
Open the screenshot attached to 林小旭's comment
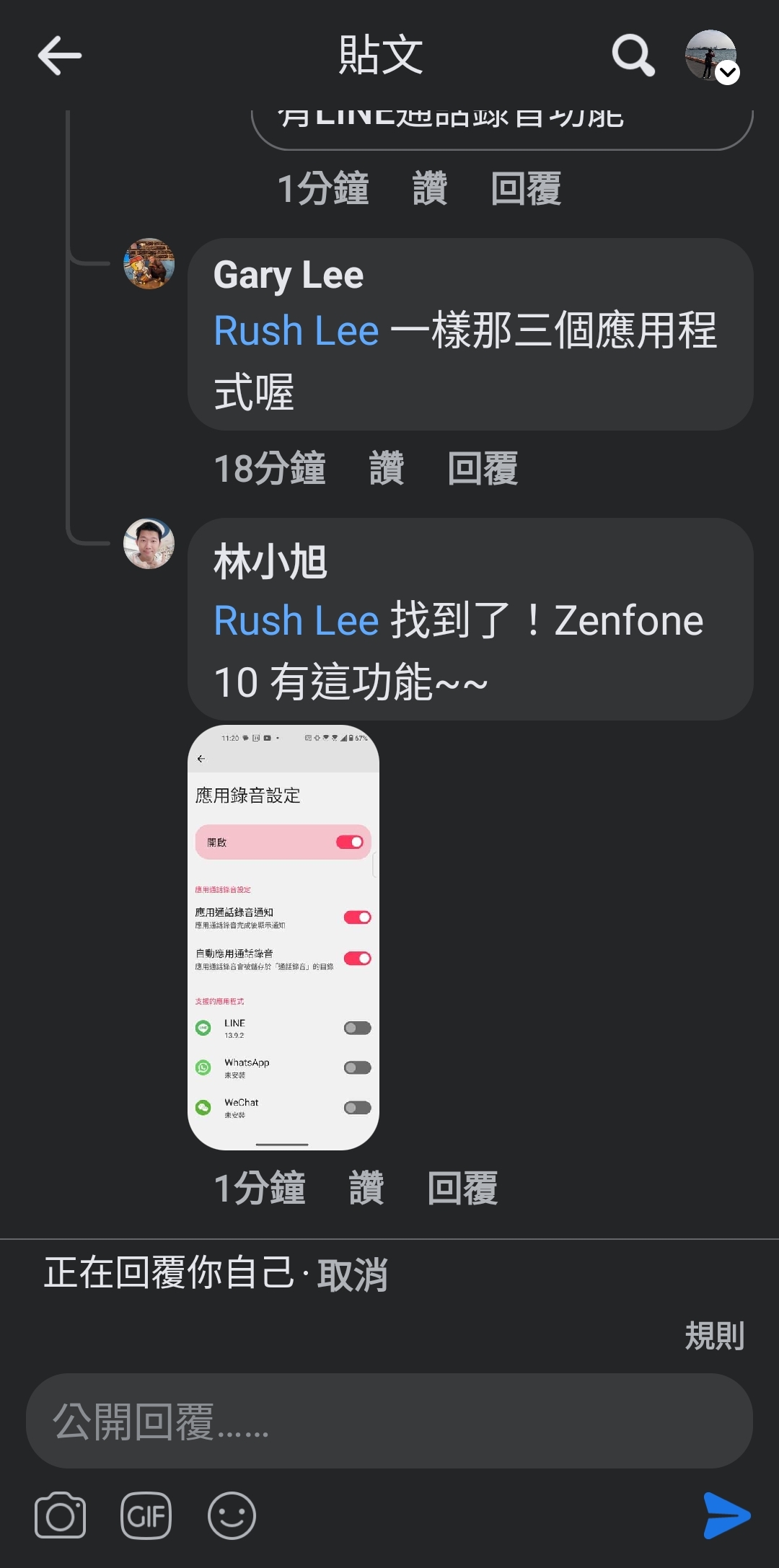click(x=283, y=937)
